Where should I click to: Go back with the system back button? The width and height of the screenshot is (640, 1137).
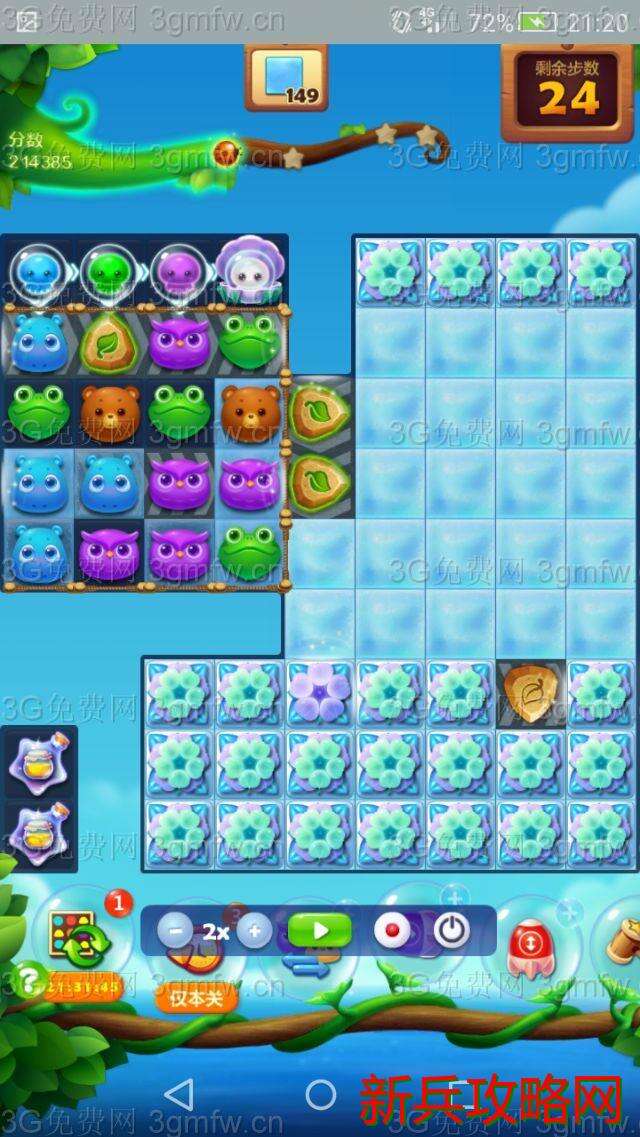(180, 1095)
